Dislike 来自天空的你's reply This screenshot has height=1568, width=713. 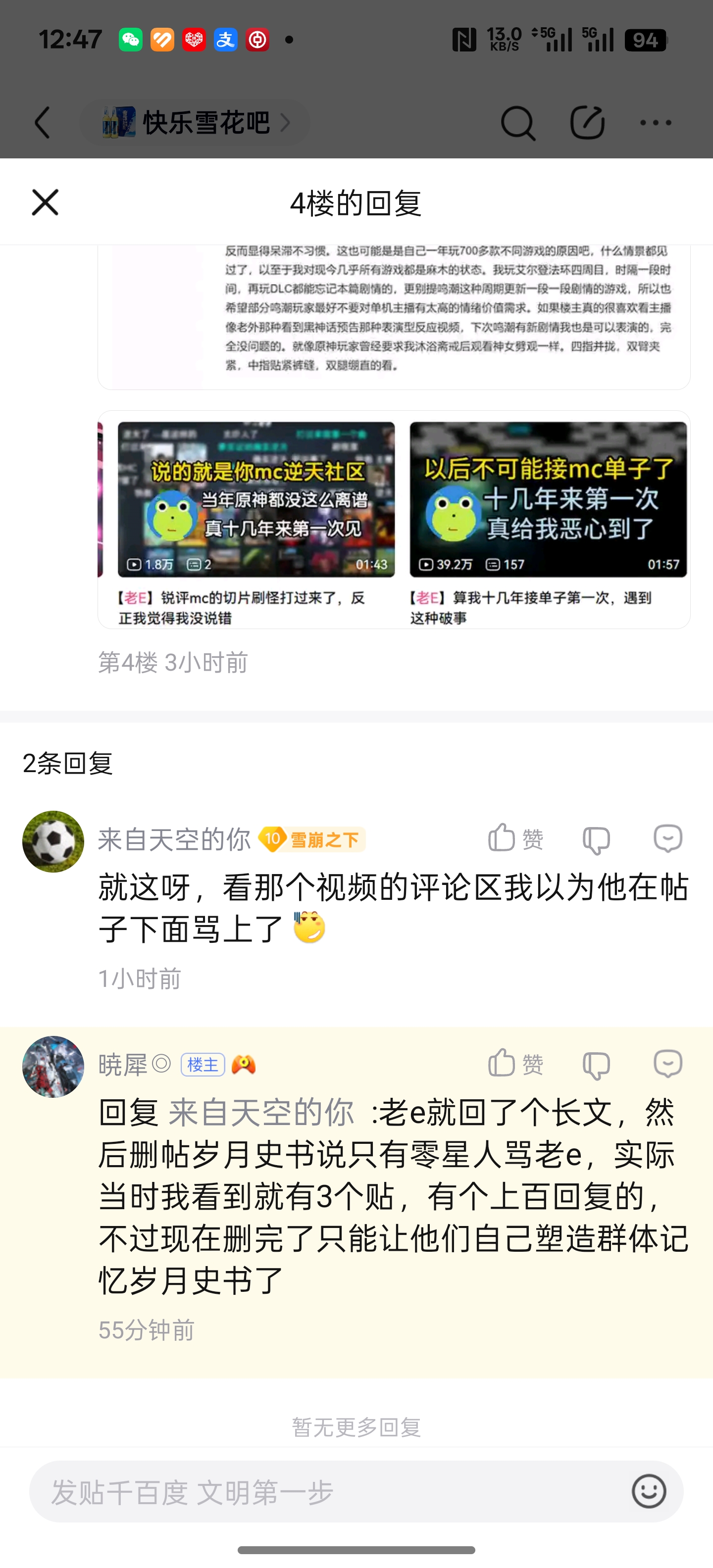pos(596,840)
